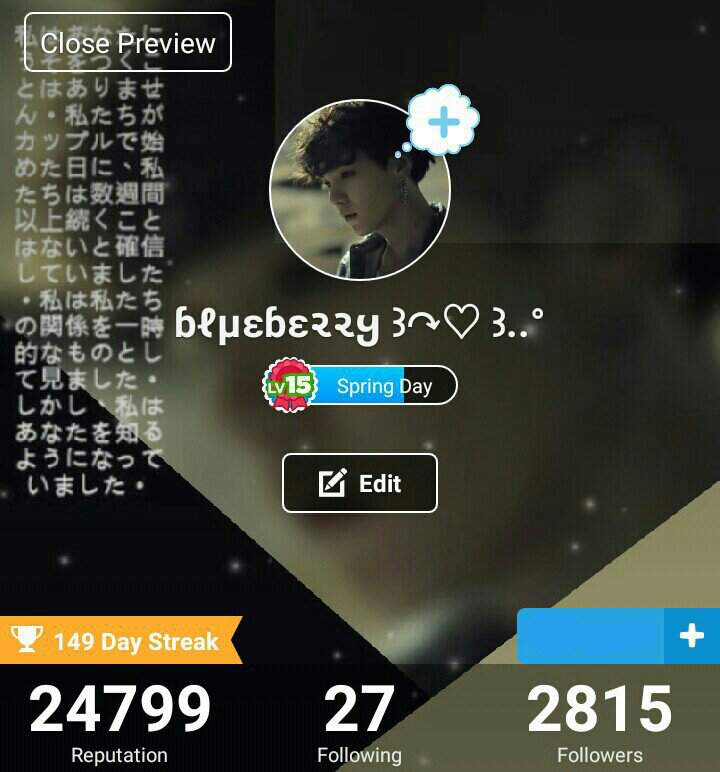Open the Spring Day level badge
Viewport: 720px width, 772px height.
[x=360, y=385]
